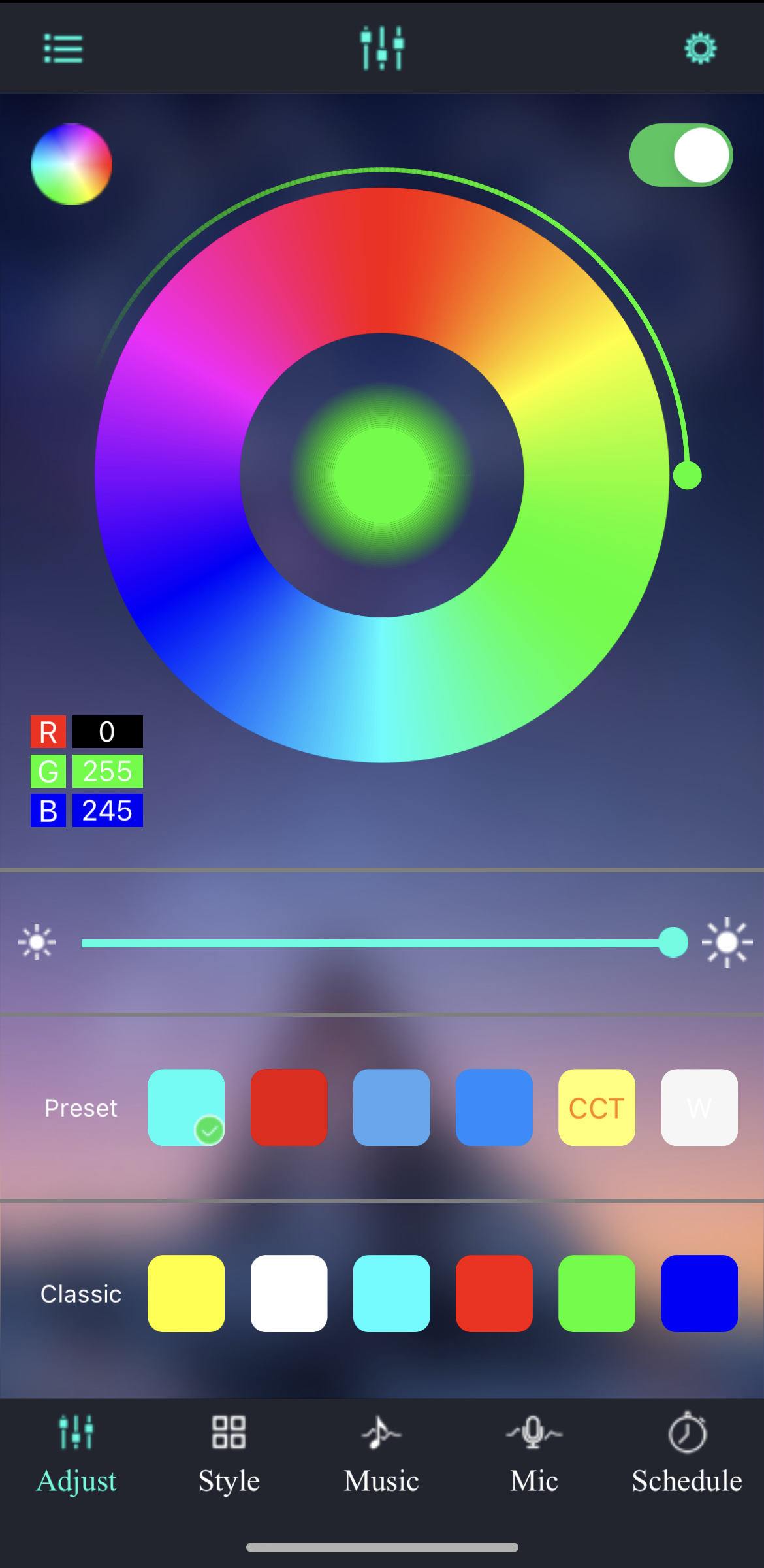Tap the brightness slider track

(372, 943)
